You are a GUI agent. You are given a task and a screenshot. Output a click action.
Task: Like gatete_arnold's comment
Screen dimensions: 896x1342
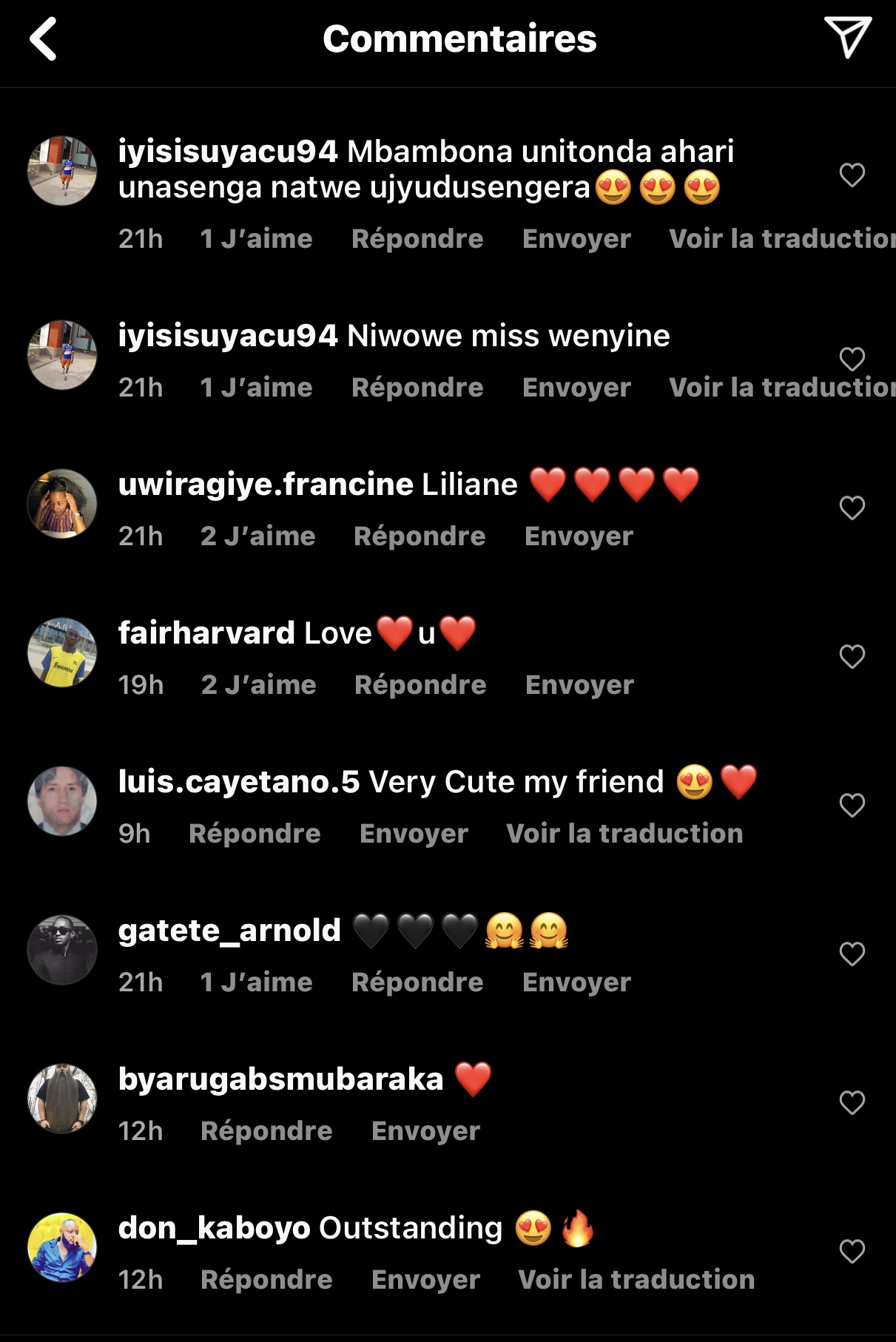tap(852, 954)
